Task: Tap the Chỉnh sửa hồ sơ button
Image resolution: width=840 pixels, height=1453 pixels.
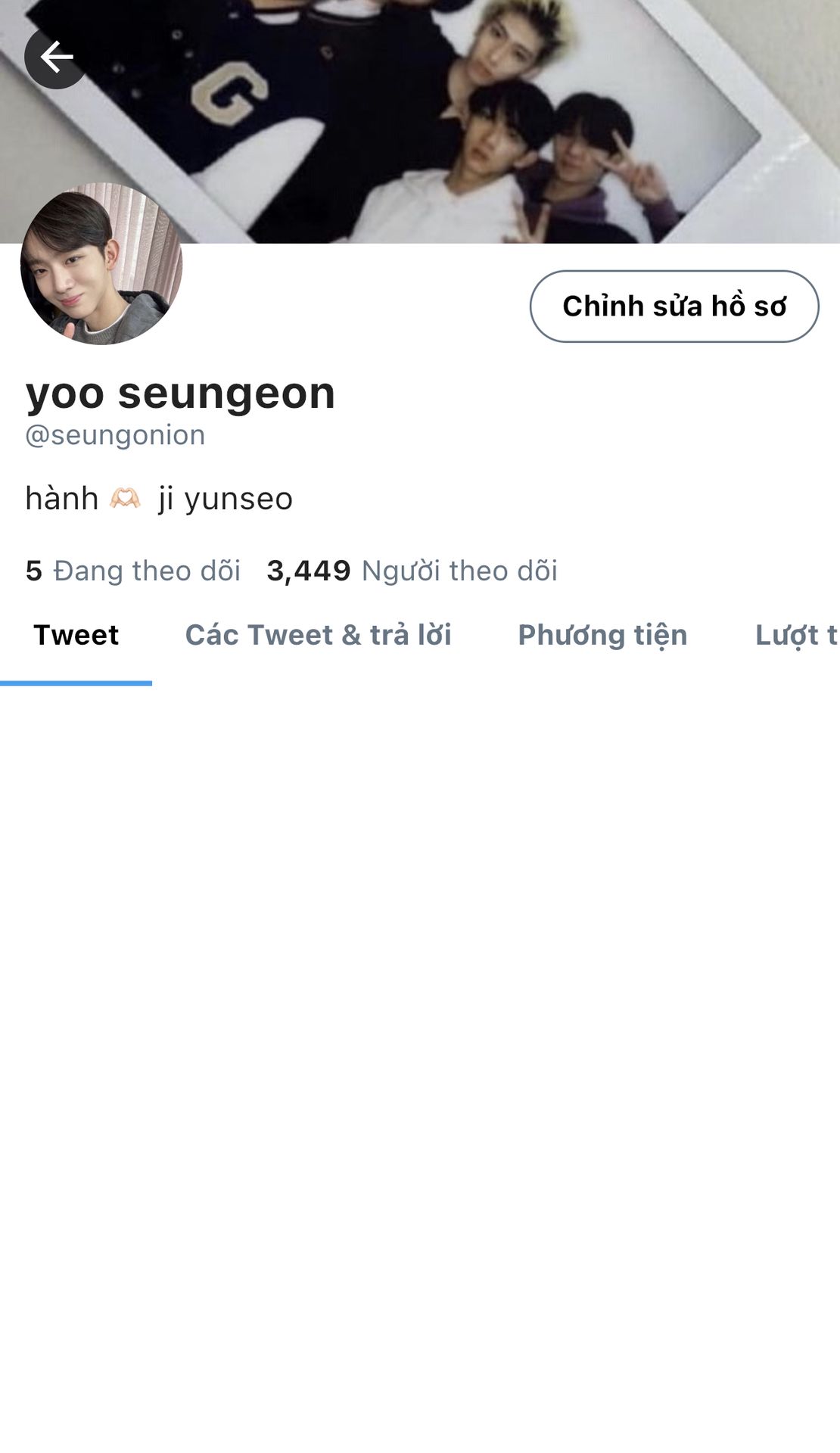Action: pos(674,306)
